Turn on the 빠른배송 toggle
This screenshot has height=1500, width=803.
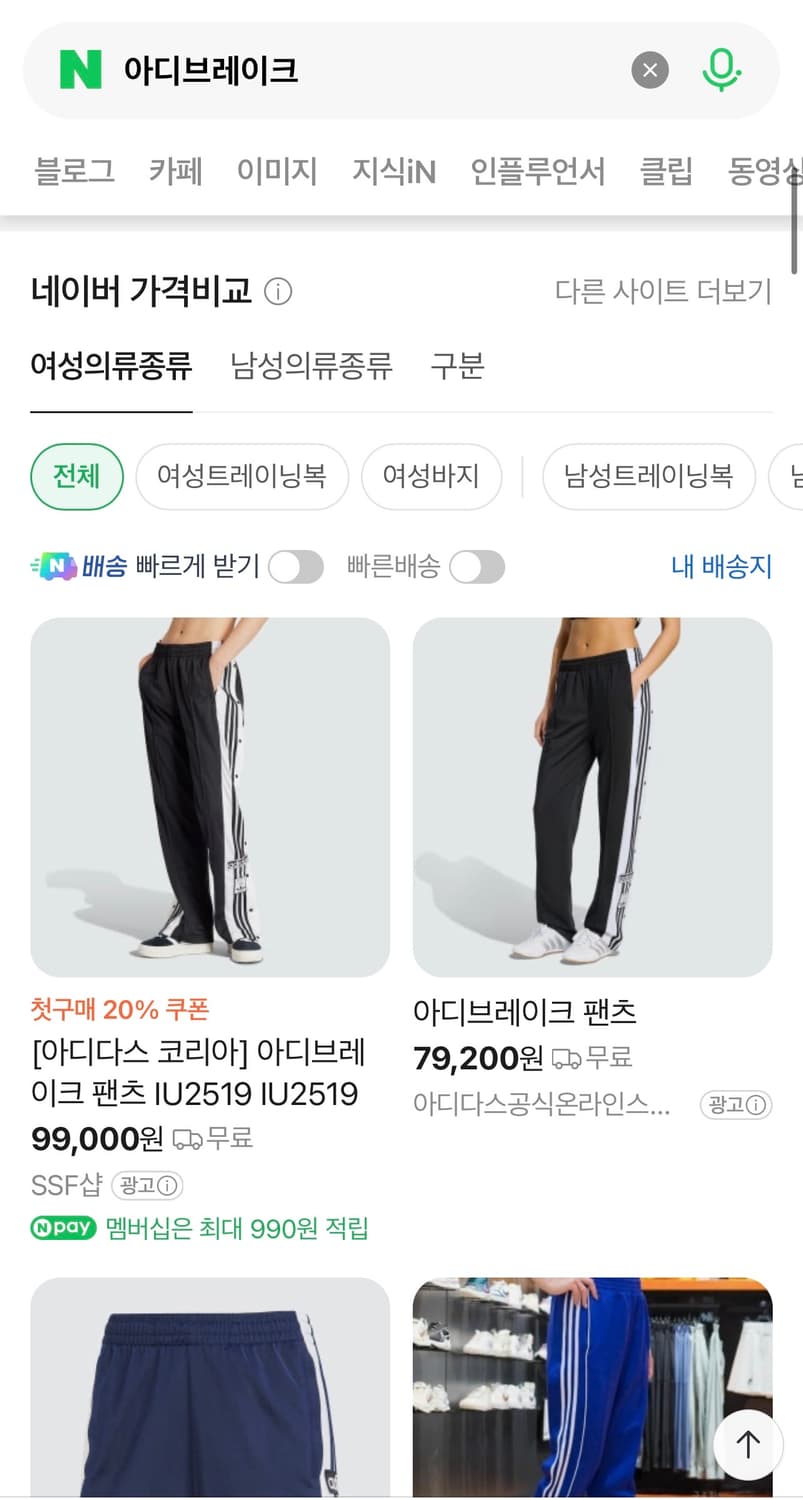coord(477,567)
